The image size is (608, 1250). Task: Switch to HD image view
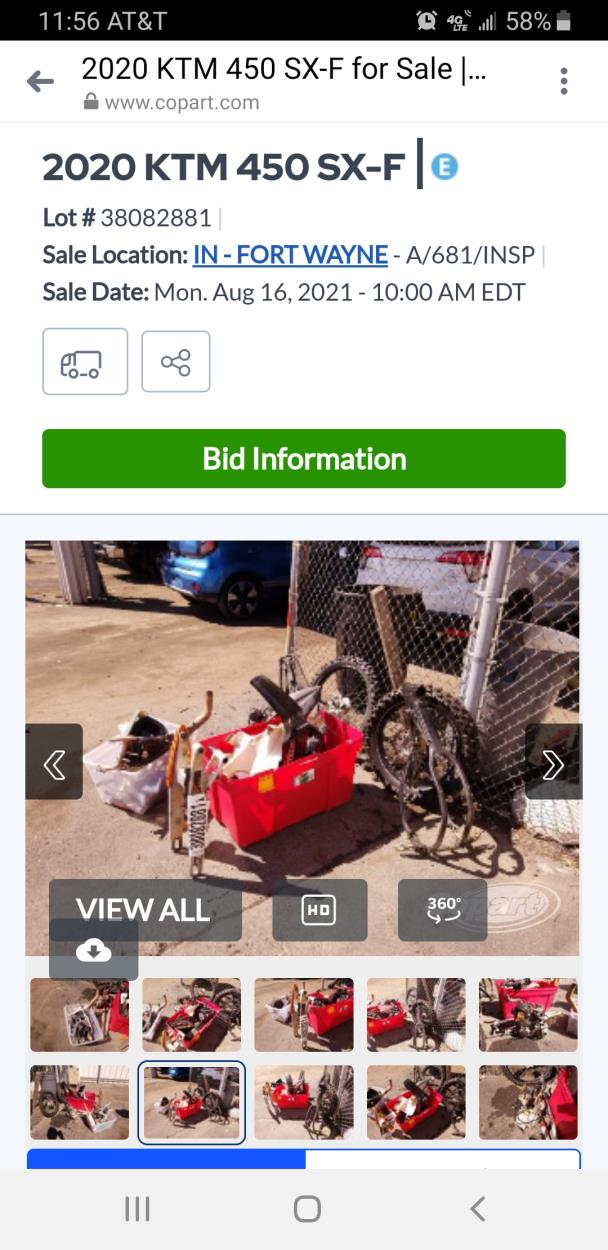pyautogui.click(x=319, y=909)
